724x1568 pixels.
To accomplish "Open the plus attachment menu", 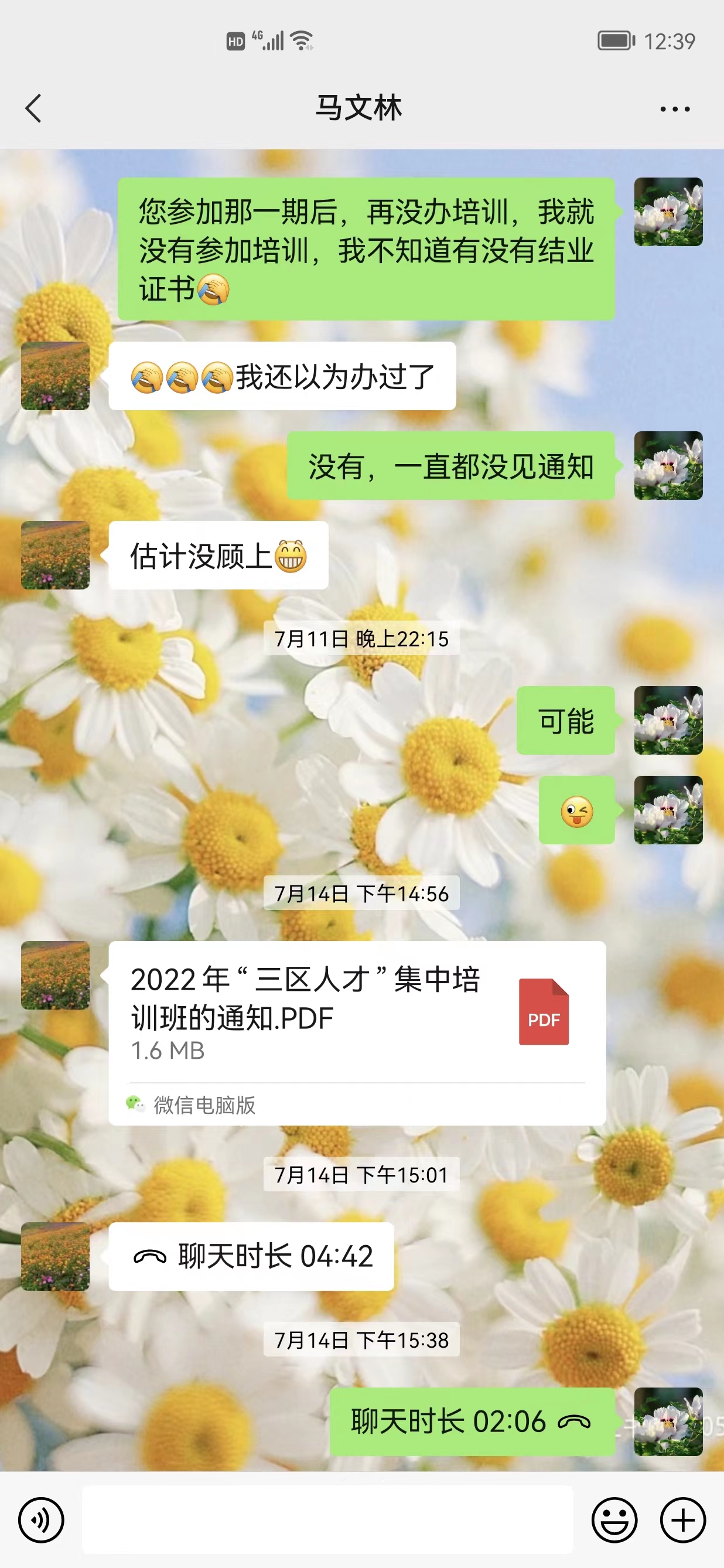I will pyautogui.click(x=682, y=1520).
